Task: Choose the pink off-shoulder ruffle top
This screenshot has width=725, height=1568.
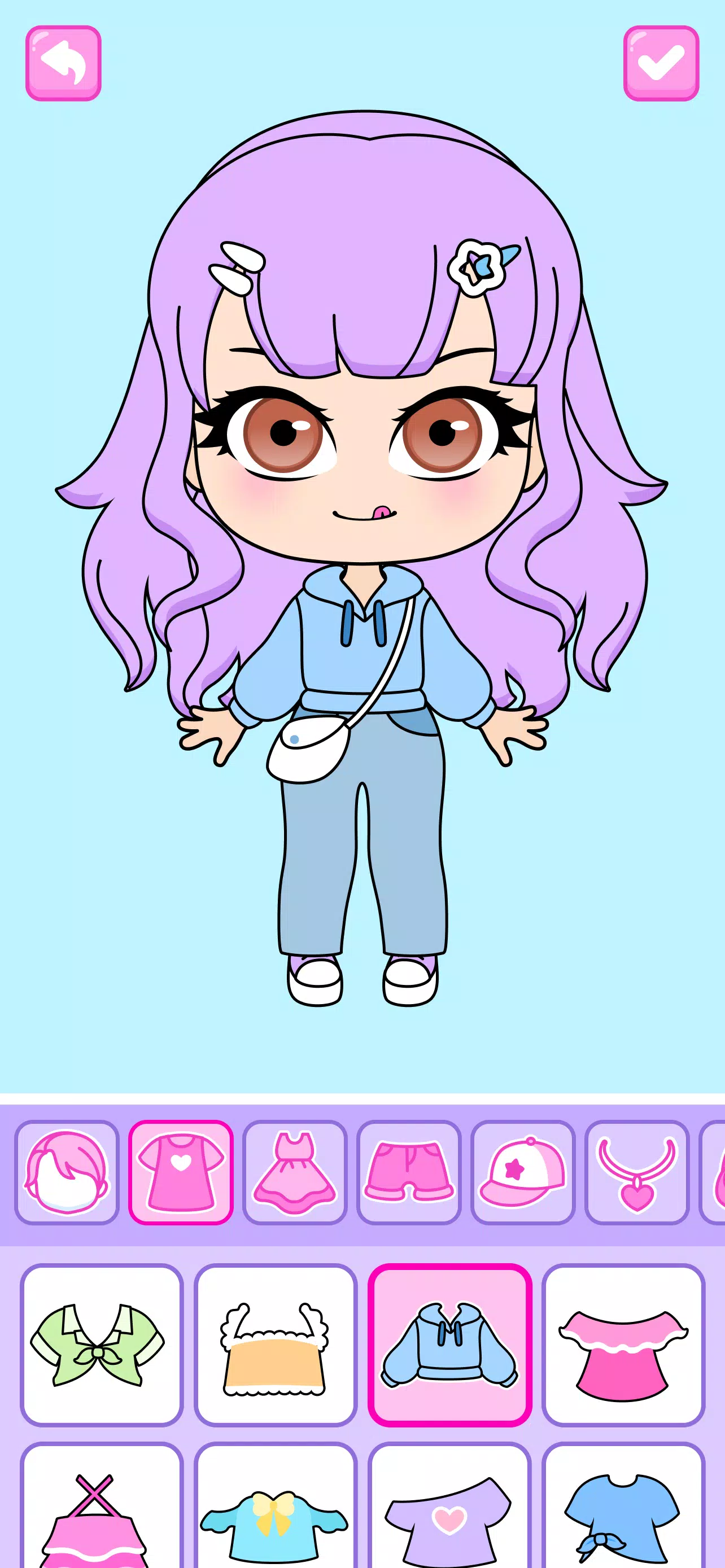Action: click(x=623, y=1344)
